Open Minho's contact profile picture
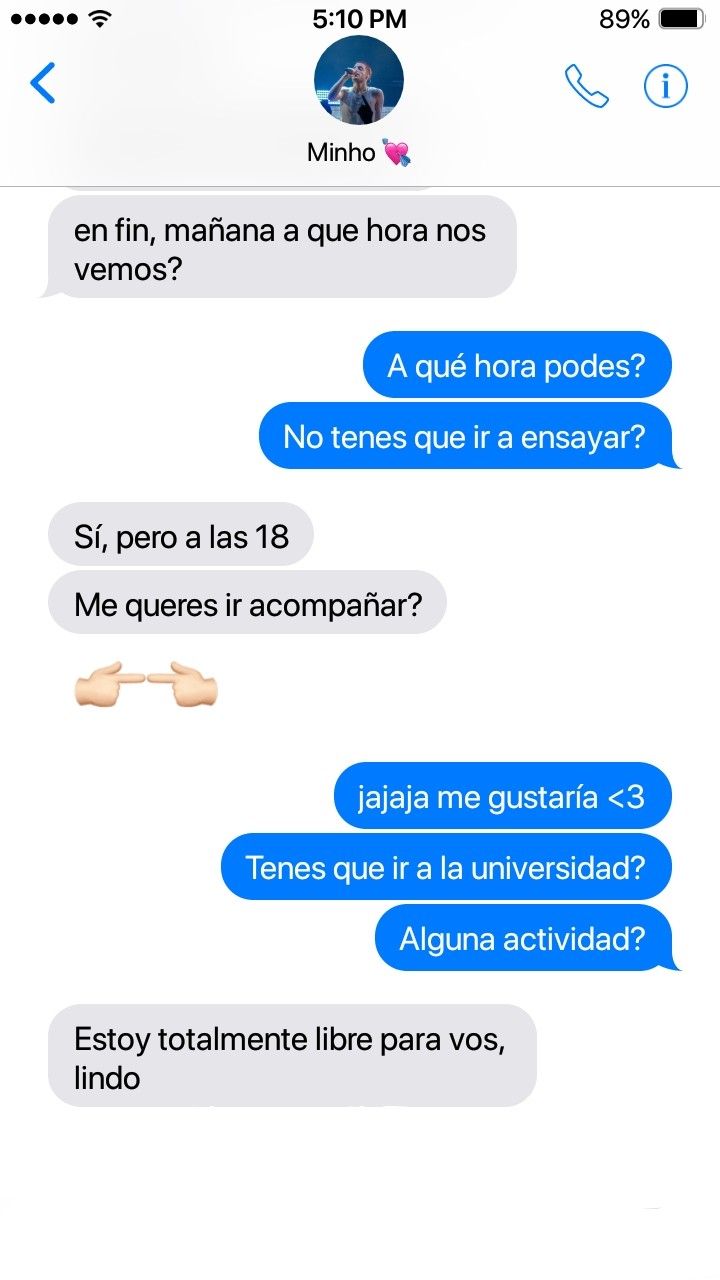 click(x=359, y=80)
